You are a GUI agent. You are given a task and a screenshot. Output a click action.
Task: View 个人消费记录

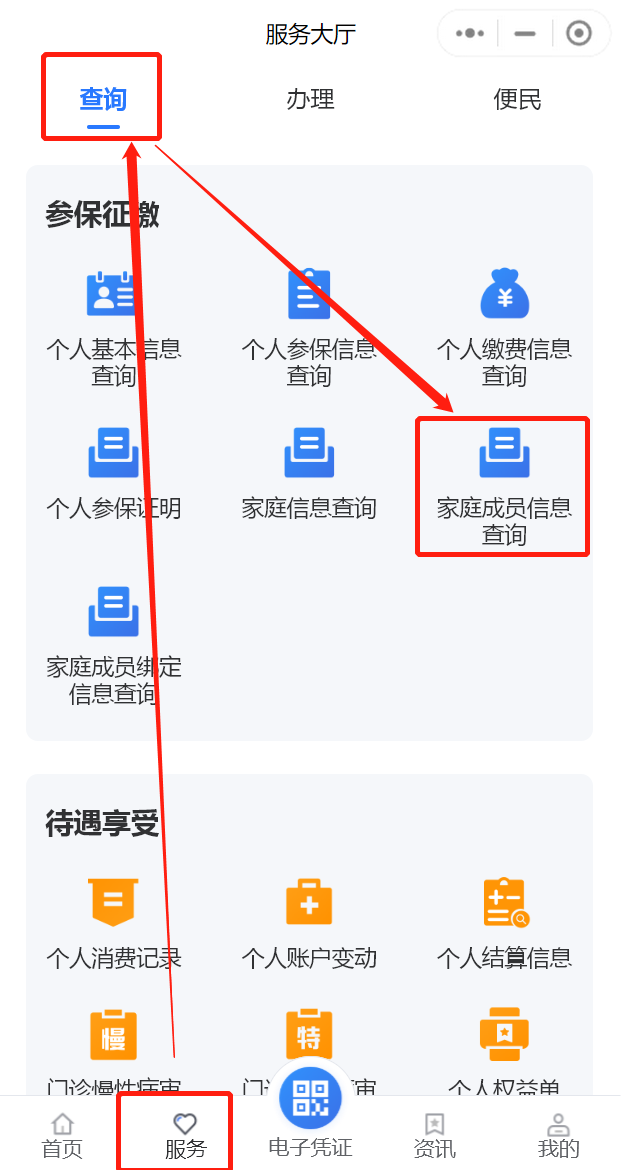[113, 923]
